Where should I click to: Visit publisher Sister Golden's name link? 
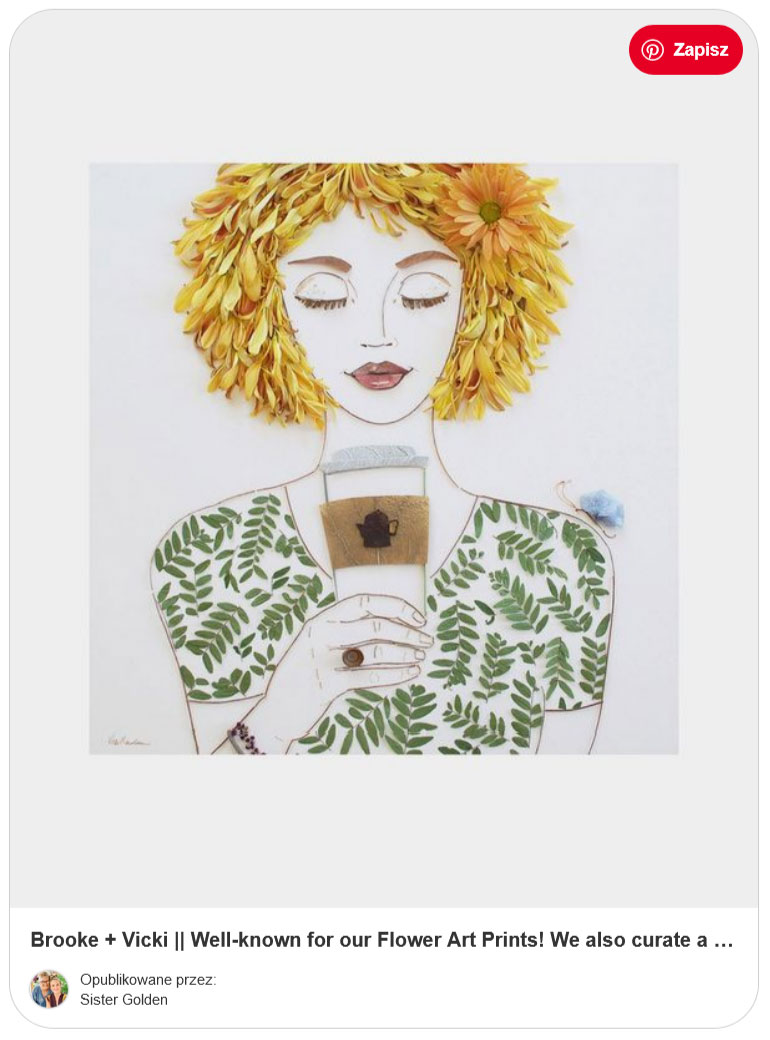pos(124,999)
